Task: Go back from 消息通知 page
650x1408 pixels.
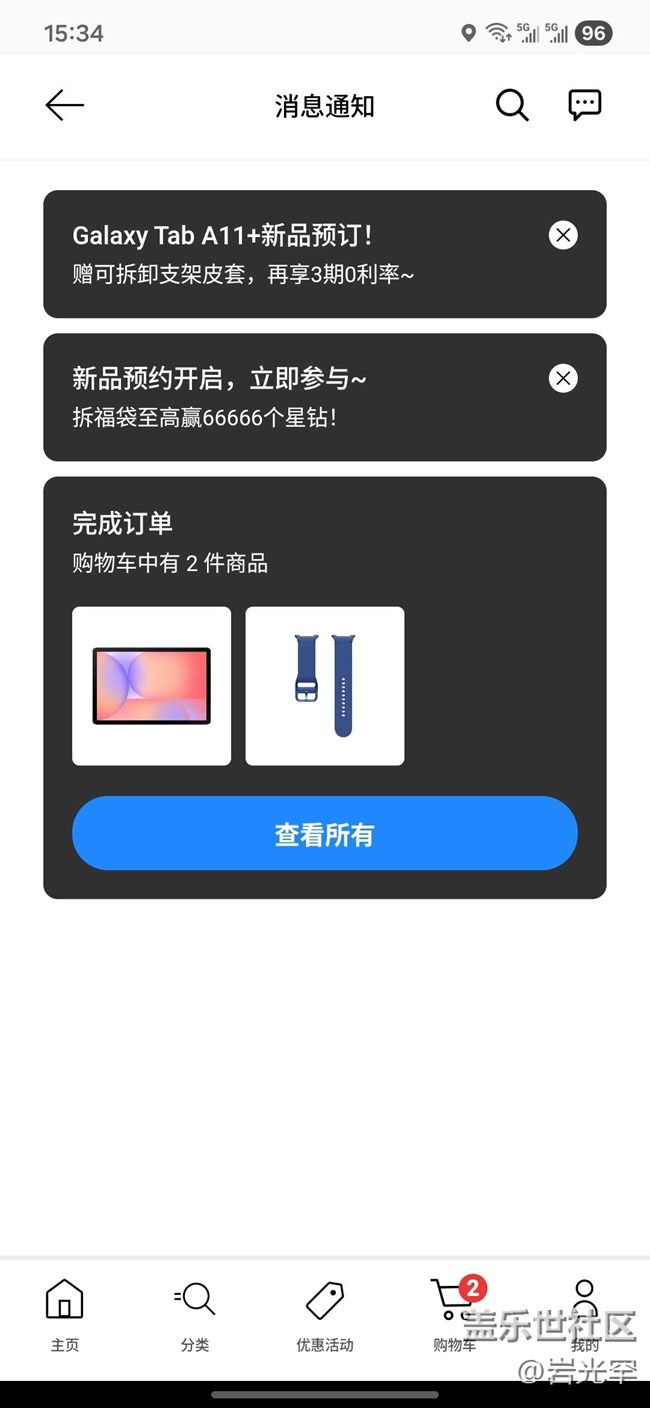Action: click(65, 105)
